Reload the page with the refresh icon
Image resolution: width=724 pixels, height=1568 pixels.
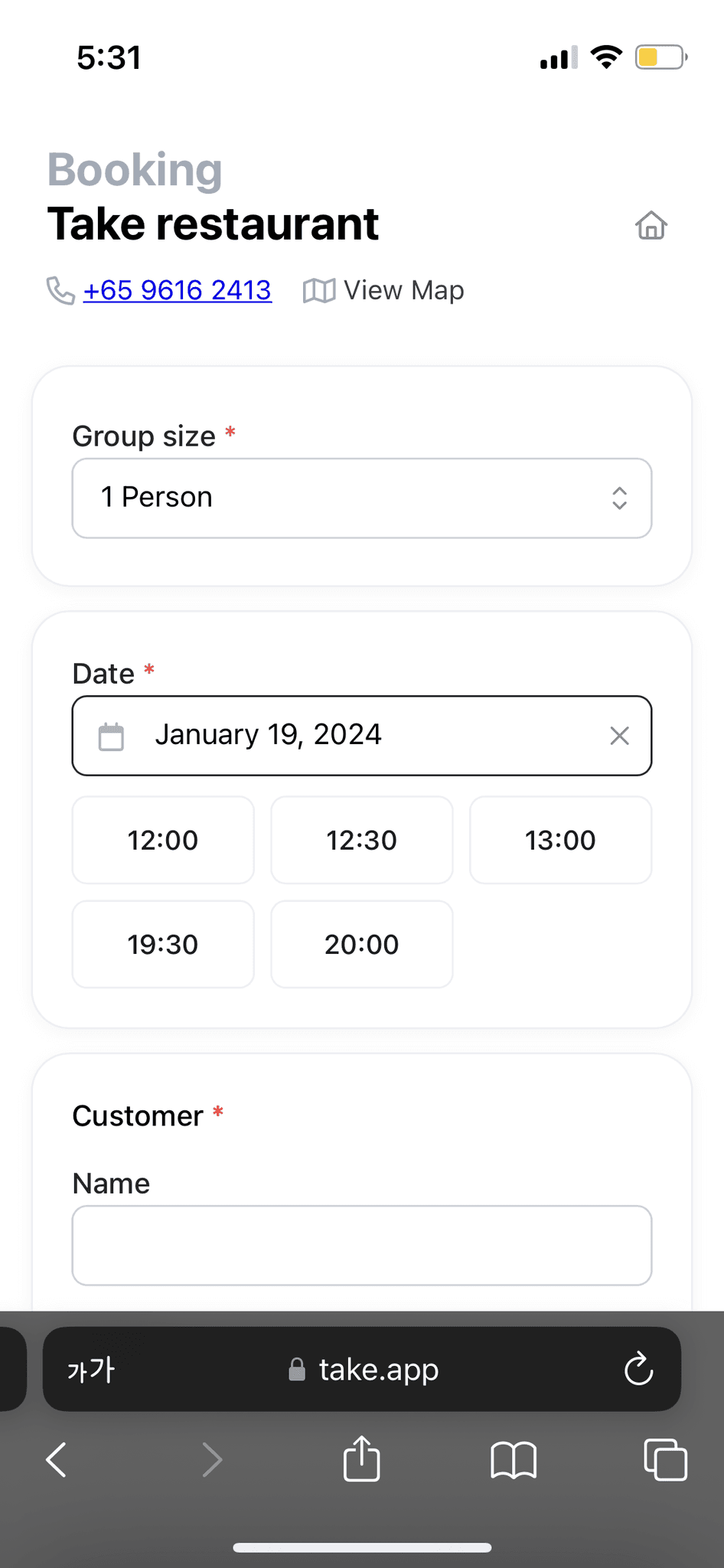point(638,1370)
